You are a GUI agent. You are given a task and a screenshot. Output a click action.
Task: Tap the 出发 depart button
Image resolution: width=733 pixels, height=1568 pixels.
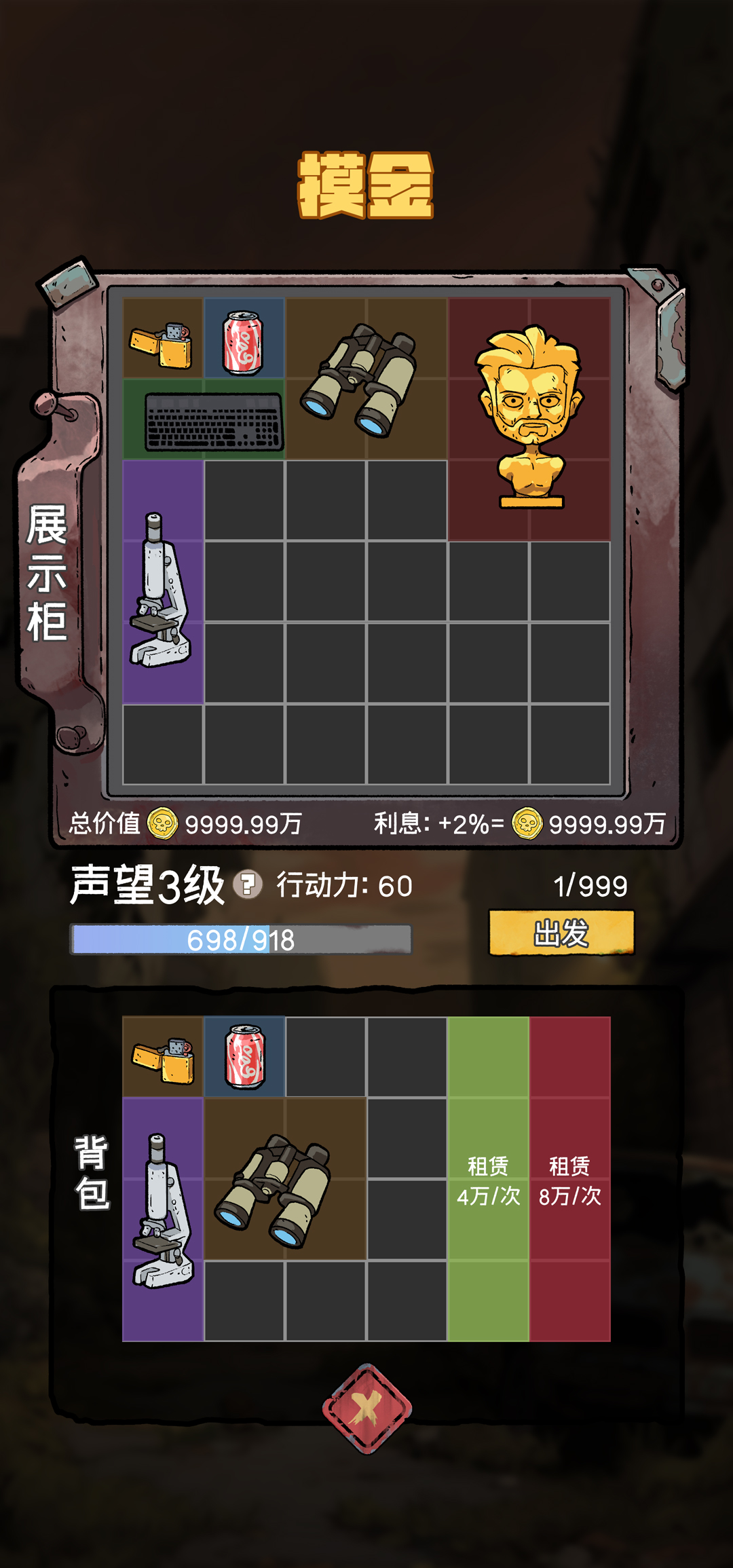pyautogui.click(x=561, y=933)
